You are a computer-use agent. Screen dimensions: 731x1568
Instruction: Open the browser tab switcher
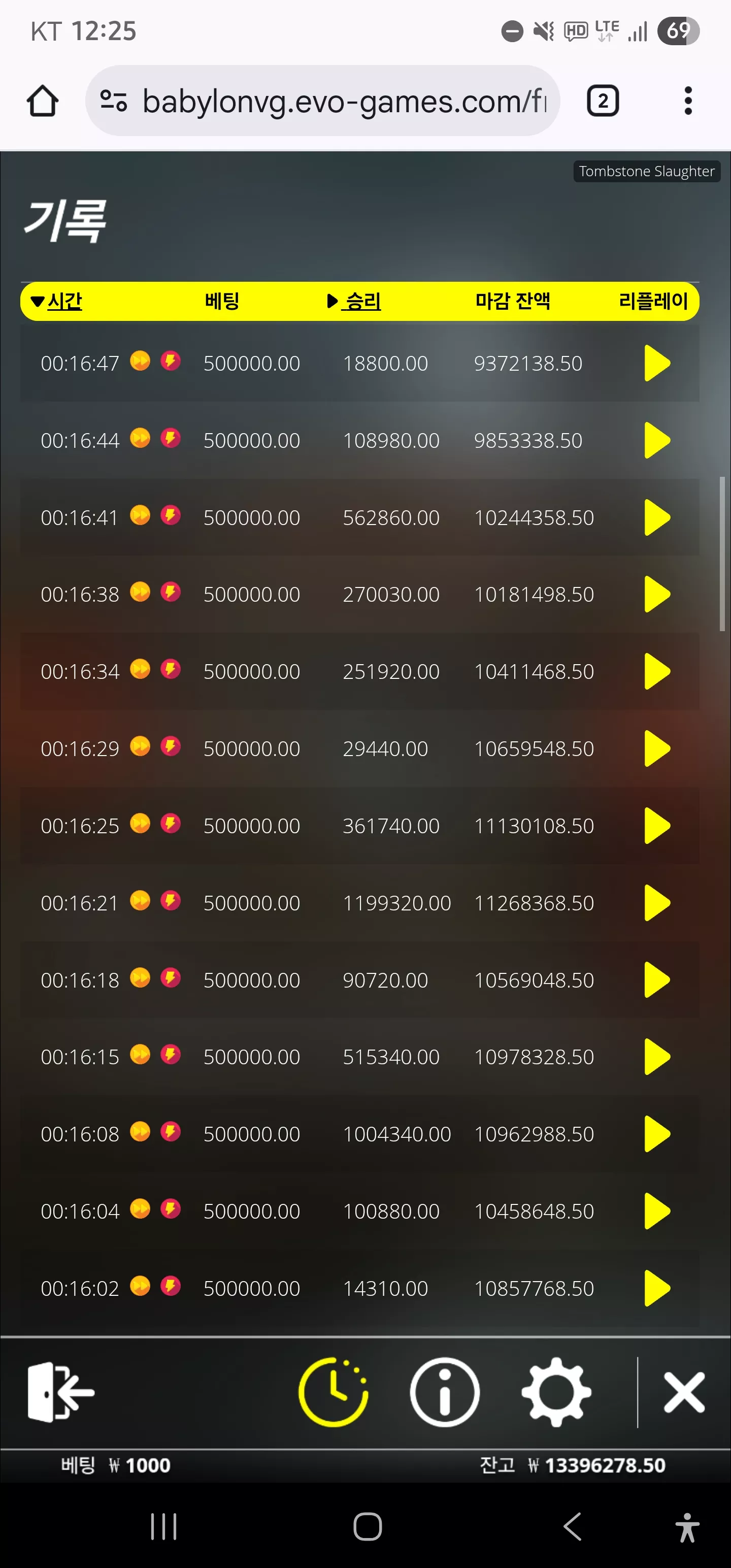[603, 101]
